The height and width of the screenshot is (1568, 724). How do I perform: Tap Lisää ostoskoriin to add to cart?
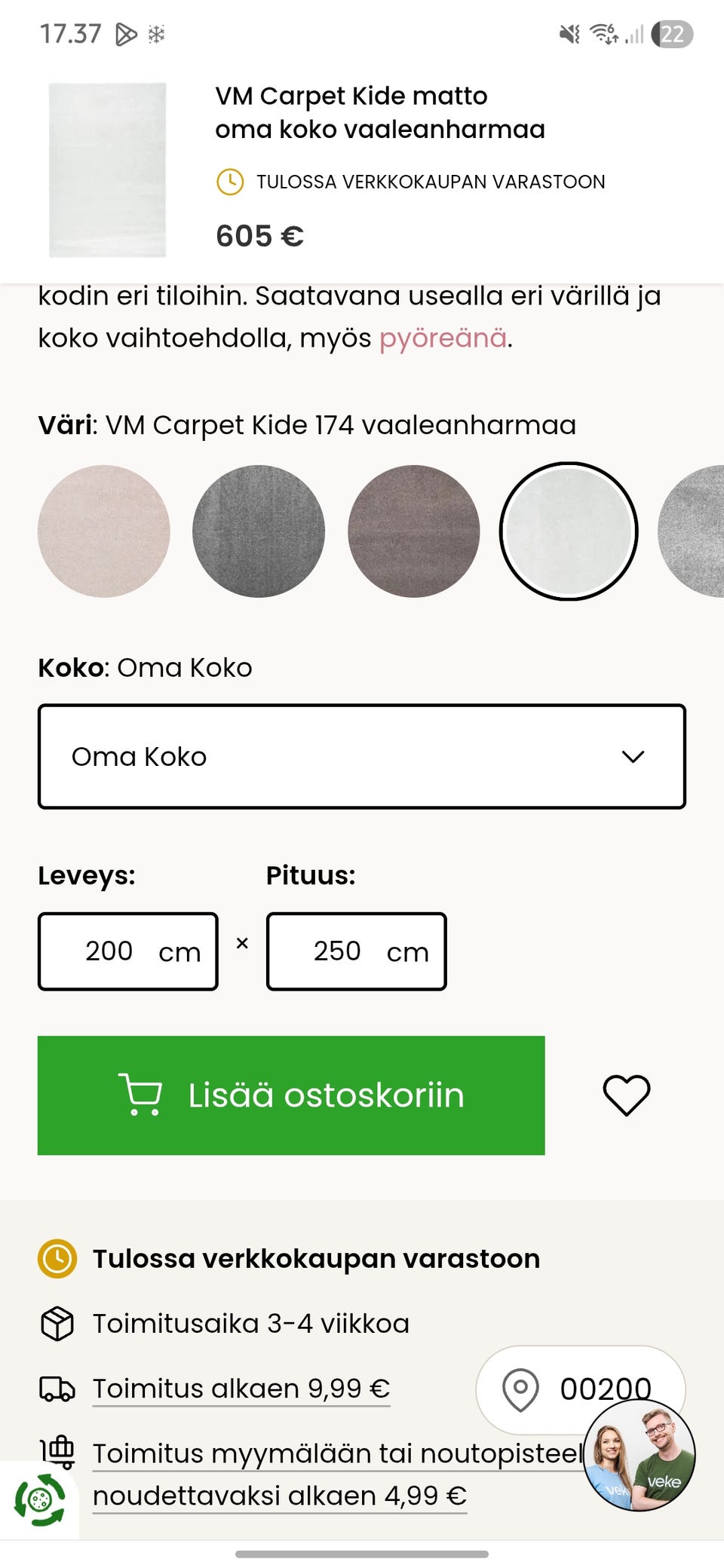point(291,1095)
